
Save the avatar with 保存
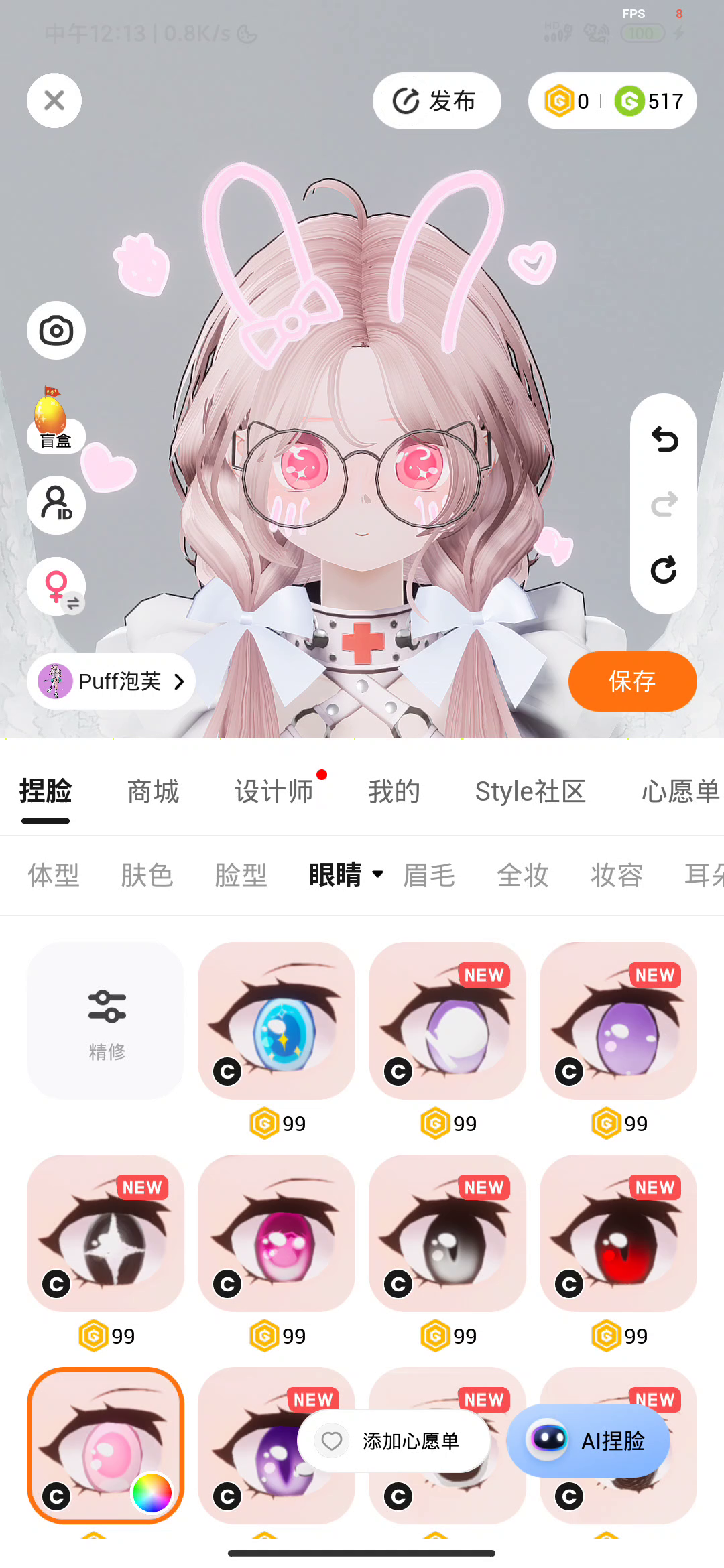632,681
